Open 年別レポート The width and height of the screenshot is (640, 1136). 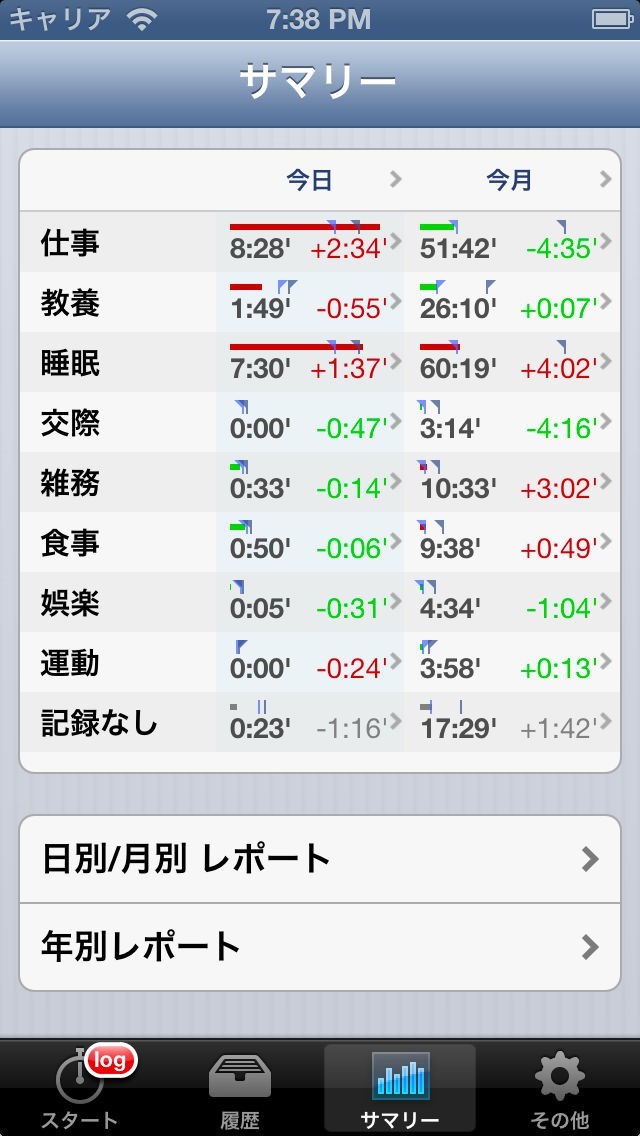tap(320, 946)
